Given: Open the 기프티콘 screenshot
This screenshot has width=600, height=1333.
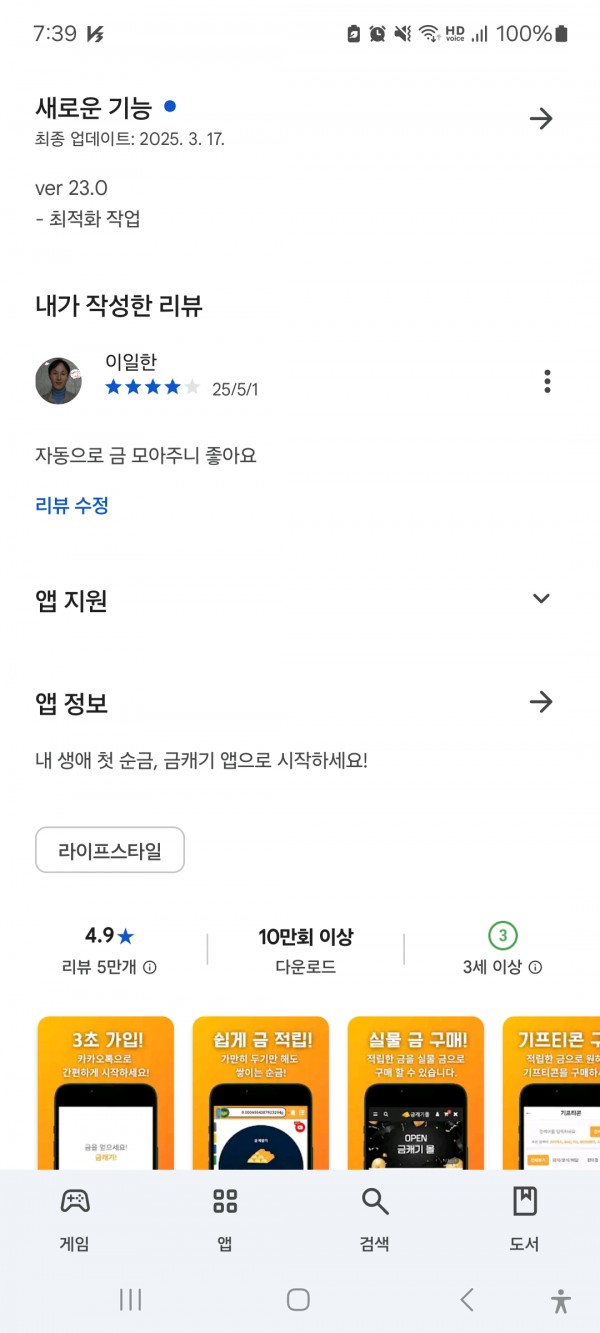Looking at the screenshot, I should pos(551,1093).
